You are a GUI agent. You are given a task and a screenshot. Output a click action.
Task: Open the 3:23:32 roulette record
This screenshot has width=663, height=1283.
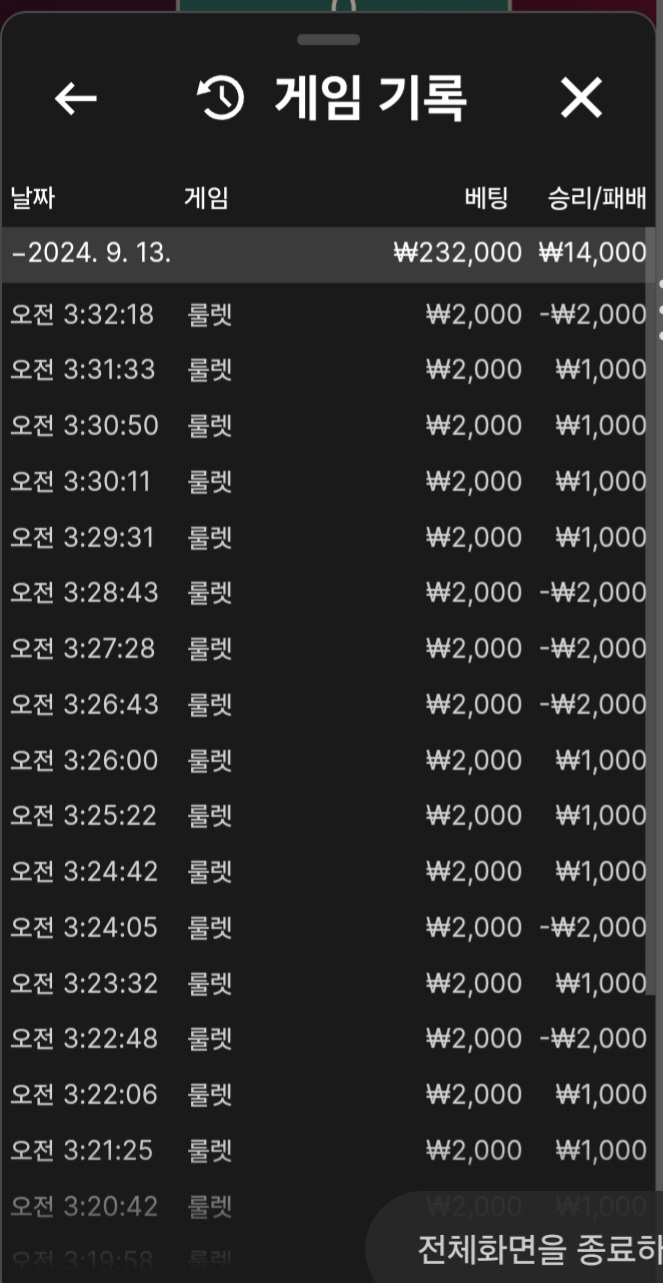328,984
